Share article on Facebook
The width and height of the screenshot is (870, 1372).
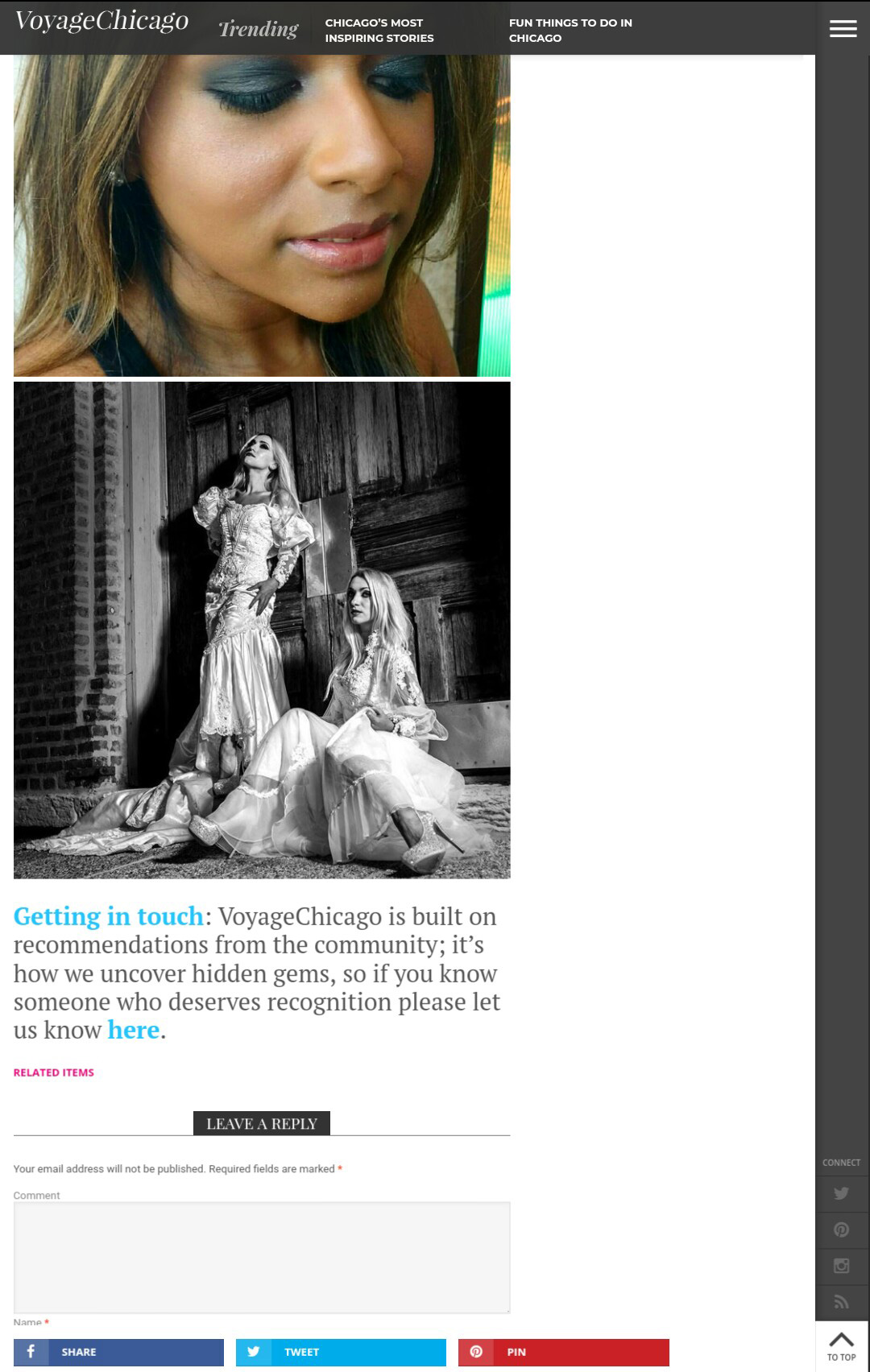(x=118, y=1352)
